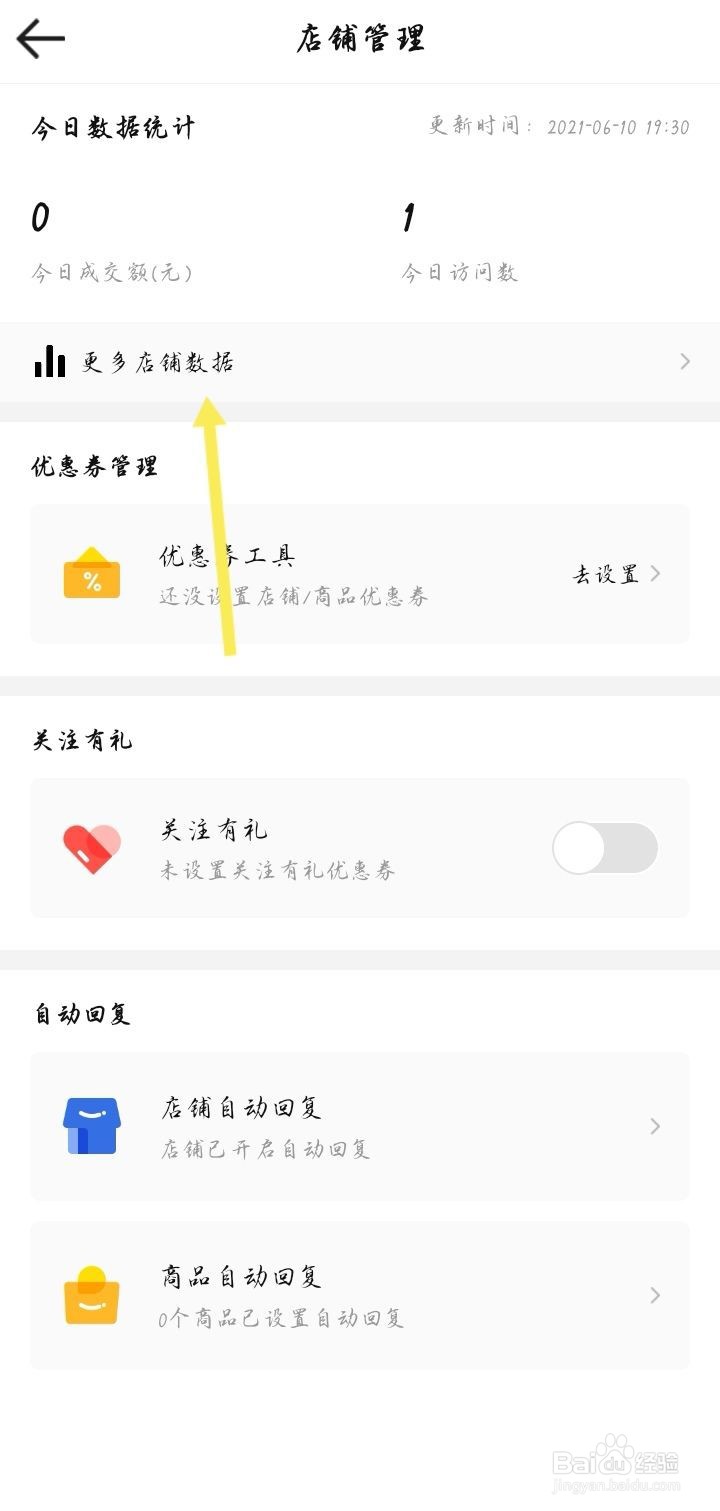
Task: Tap the bar chart icon beside 更多店铺数据
Action: coord(49,362)
